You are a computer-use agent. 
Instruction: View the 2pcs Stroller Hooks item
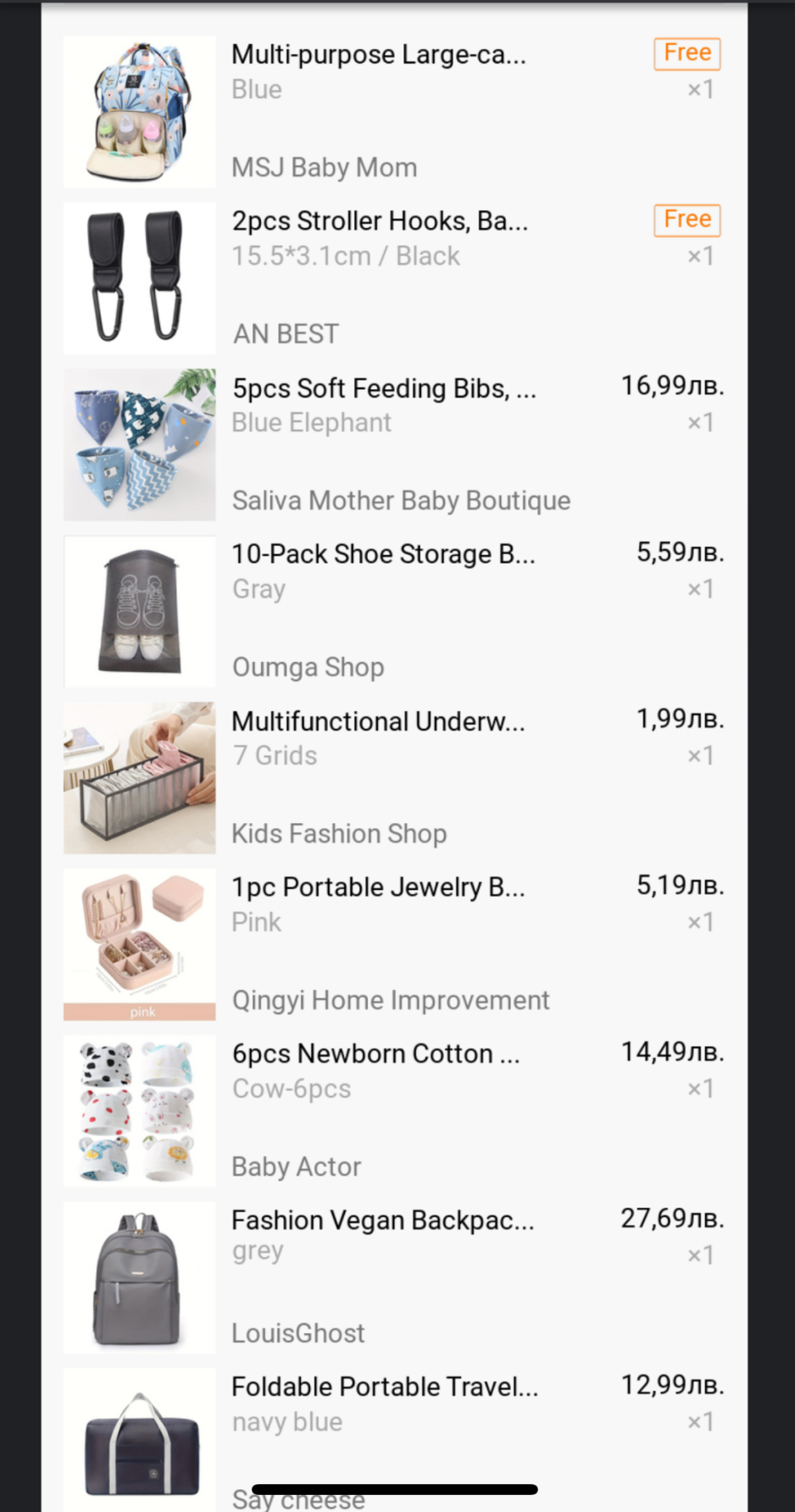pyautogui.click(x=380, y=222)
